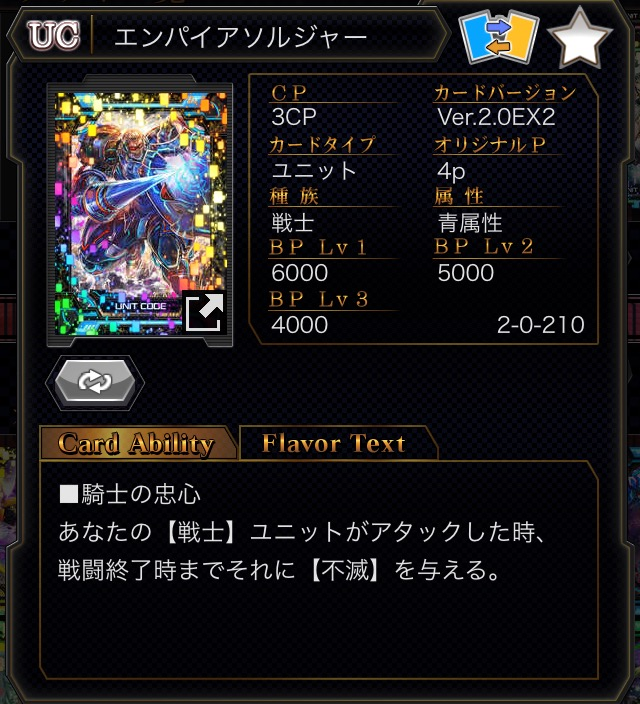Tap the hexagonal card rotate button
The height and width of the screenshot is (704, 640).
click(95, 383)
